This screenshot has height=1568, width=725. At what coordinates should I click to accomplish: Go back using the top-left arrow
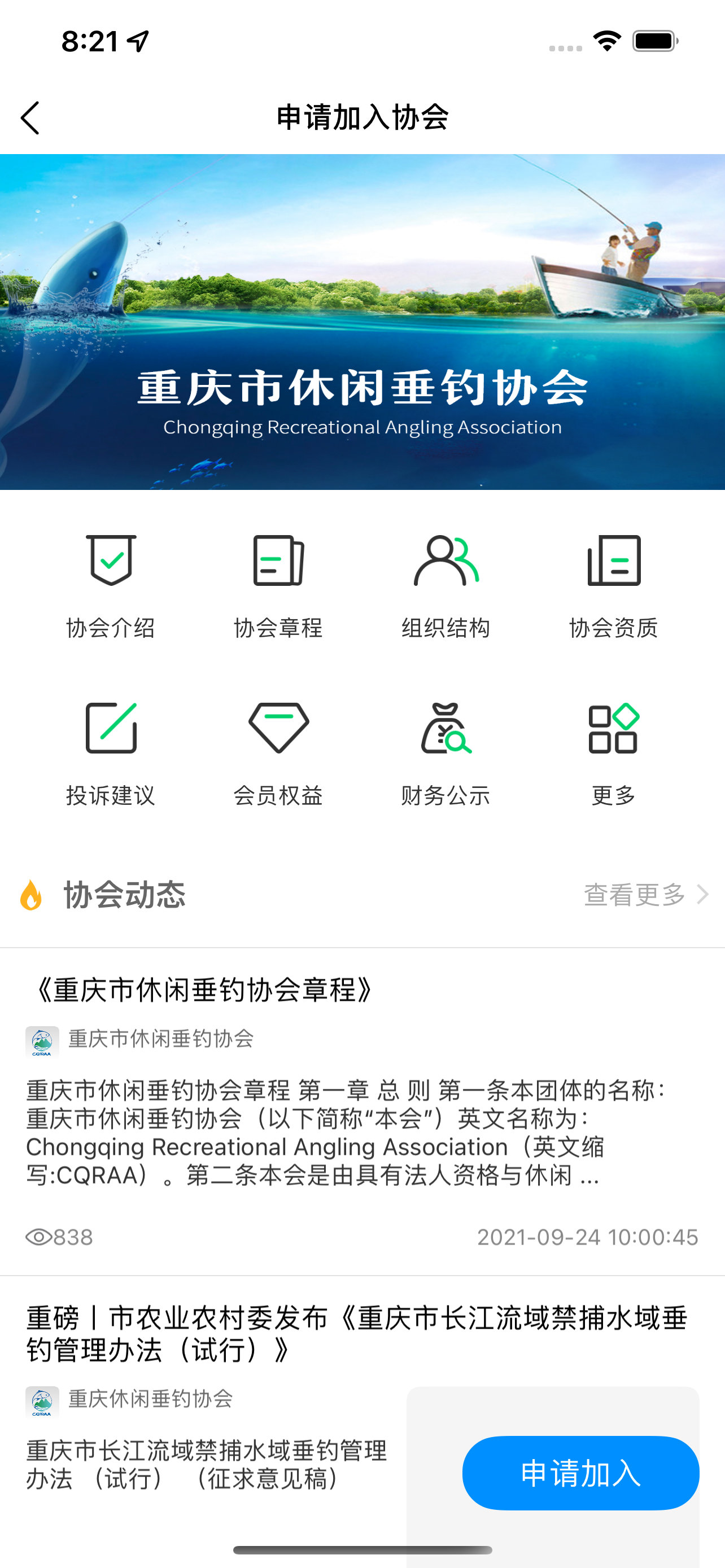[x=30, y=117]
